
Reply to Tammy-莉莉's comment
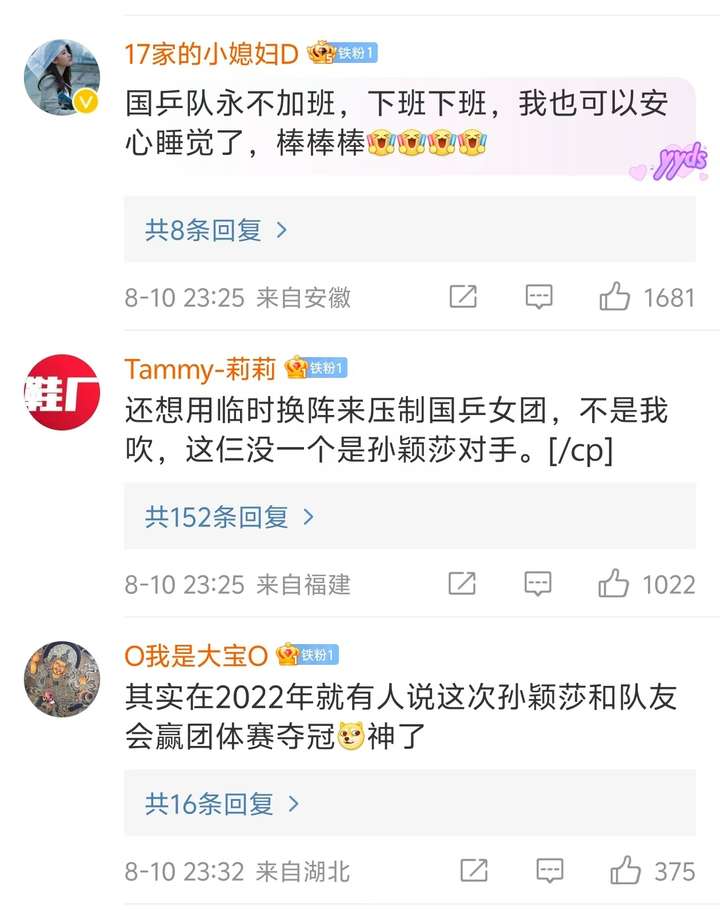(x=540, y=584)
